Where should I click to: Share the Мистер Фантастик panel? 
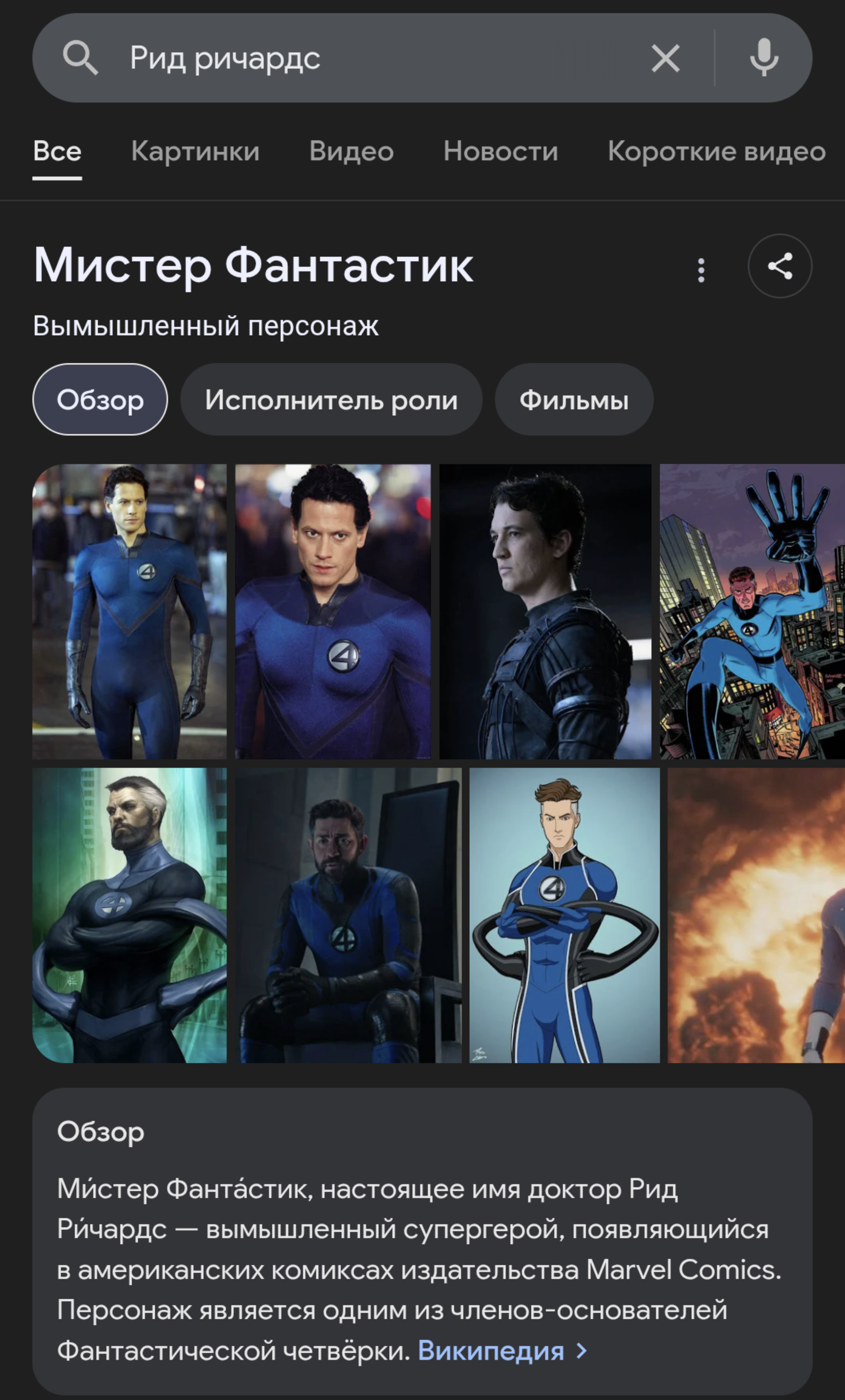tap(780, 266)
